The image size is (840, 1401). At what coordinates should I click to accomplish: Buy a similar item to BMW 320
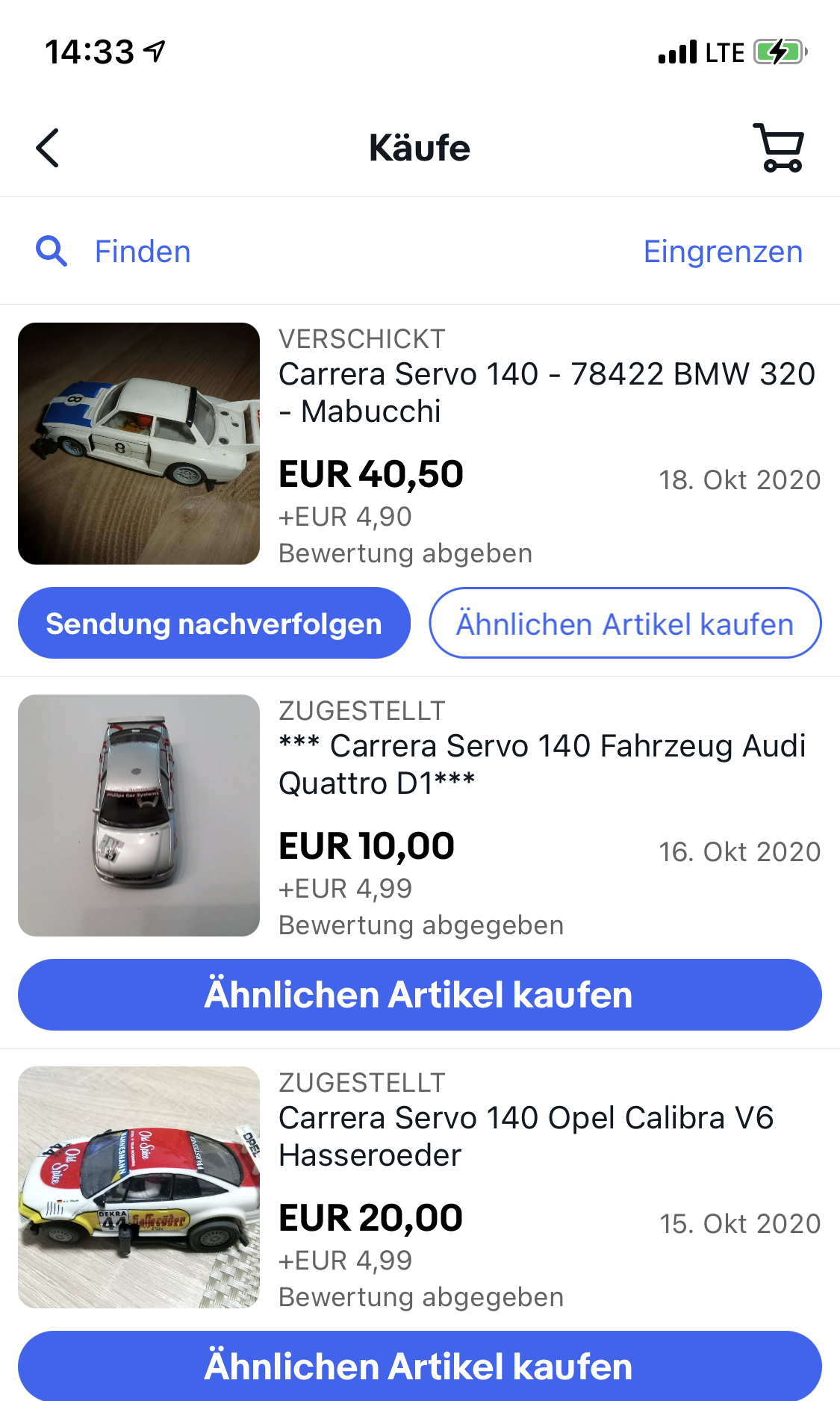coord(625,624)
